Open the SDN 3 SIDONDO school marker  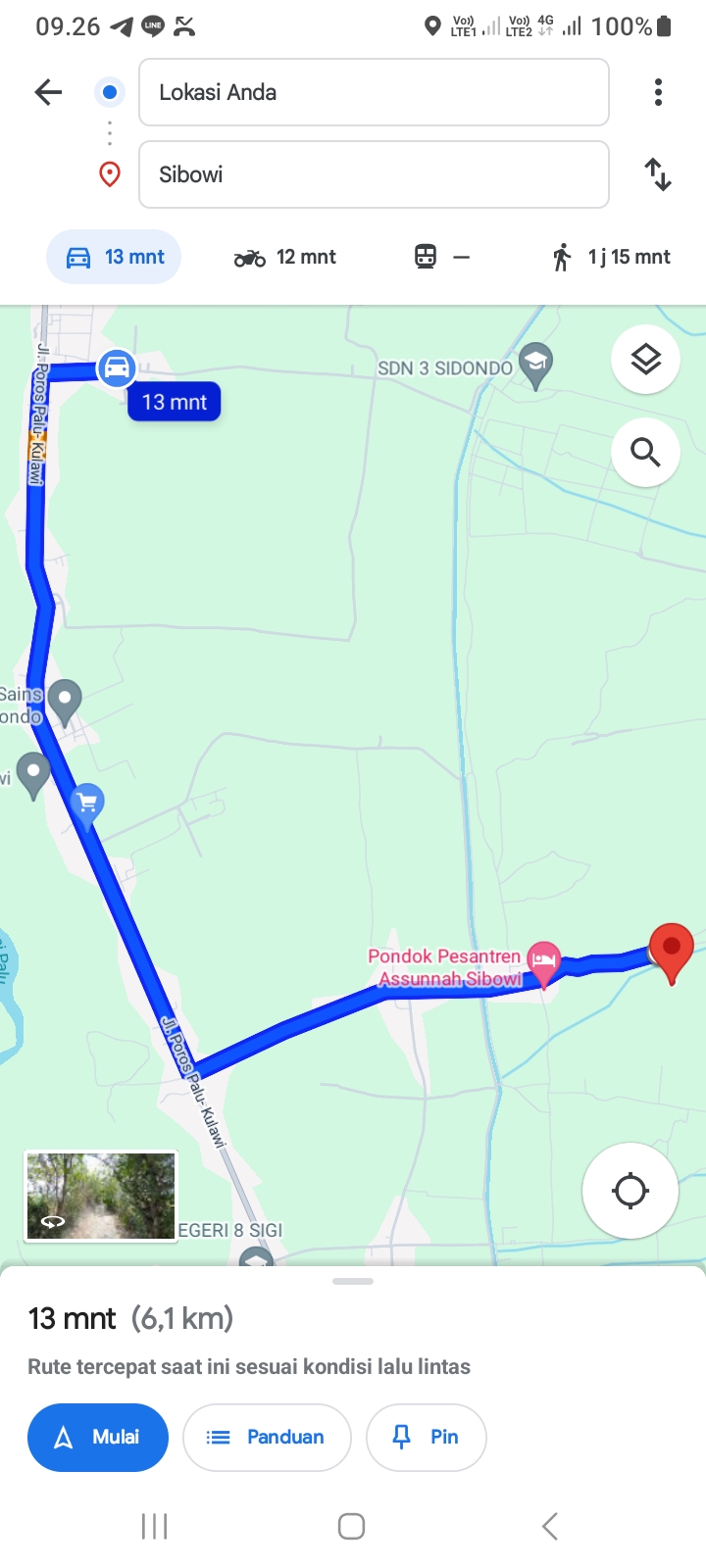[x=535, y=367]
